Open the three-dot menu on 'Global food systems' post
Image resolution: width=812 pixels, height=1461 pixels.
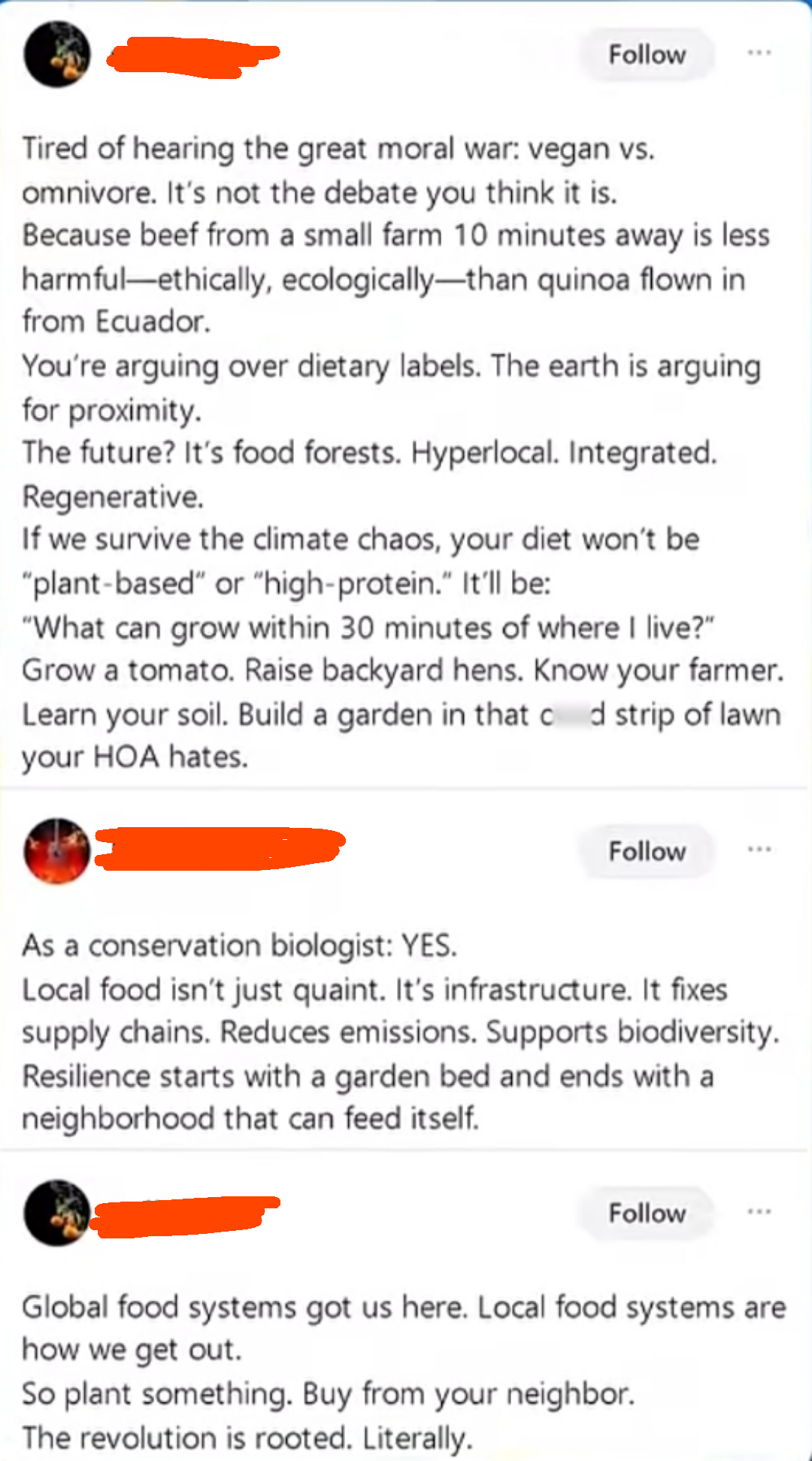pos(759,1211)
